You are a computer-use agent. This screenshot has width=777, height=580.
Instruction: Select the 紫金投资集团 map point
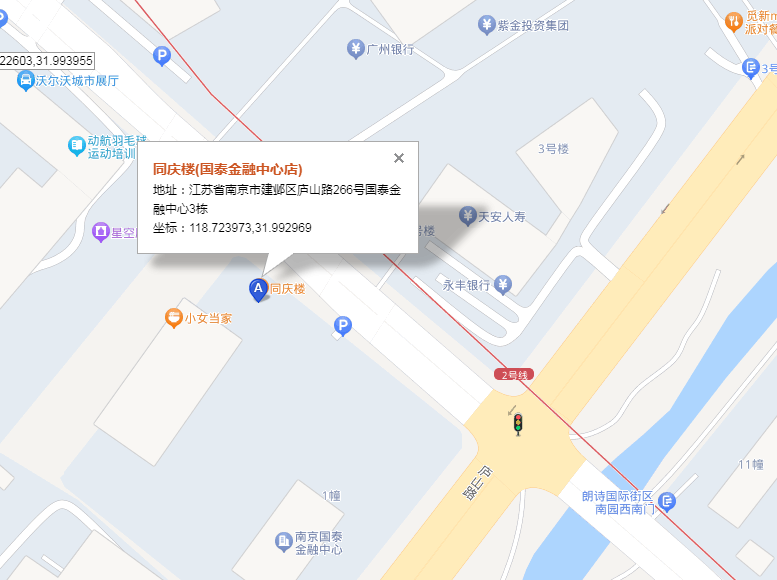click(487, 25)
